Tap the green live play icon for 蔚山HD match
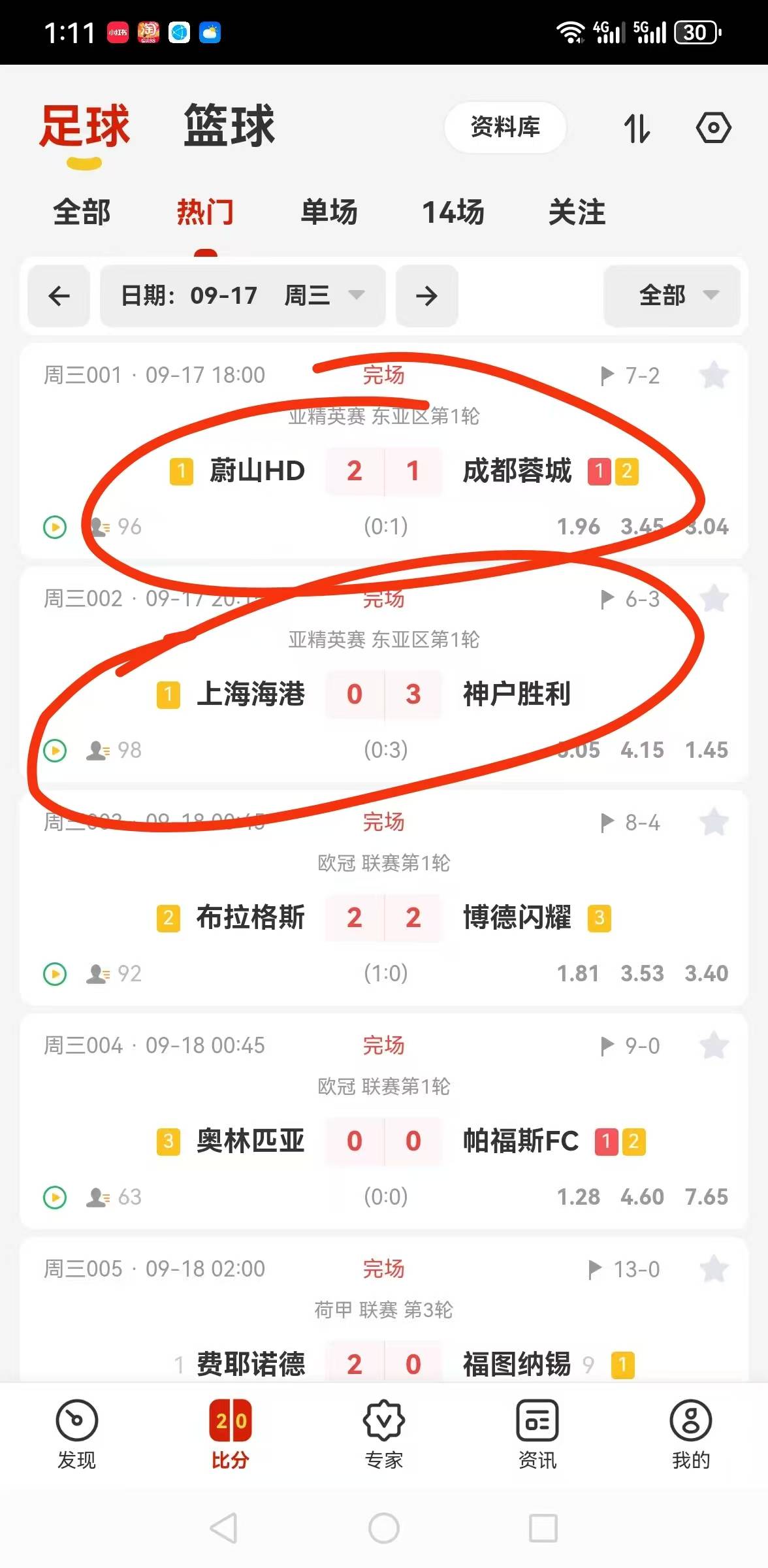The image size is (768, 1568). (55, 527)
